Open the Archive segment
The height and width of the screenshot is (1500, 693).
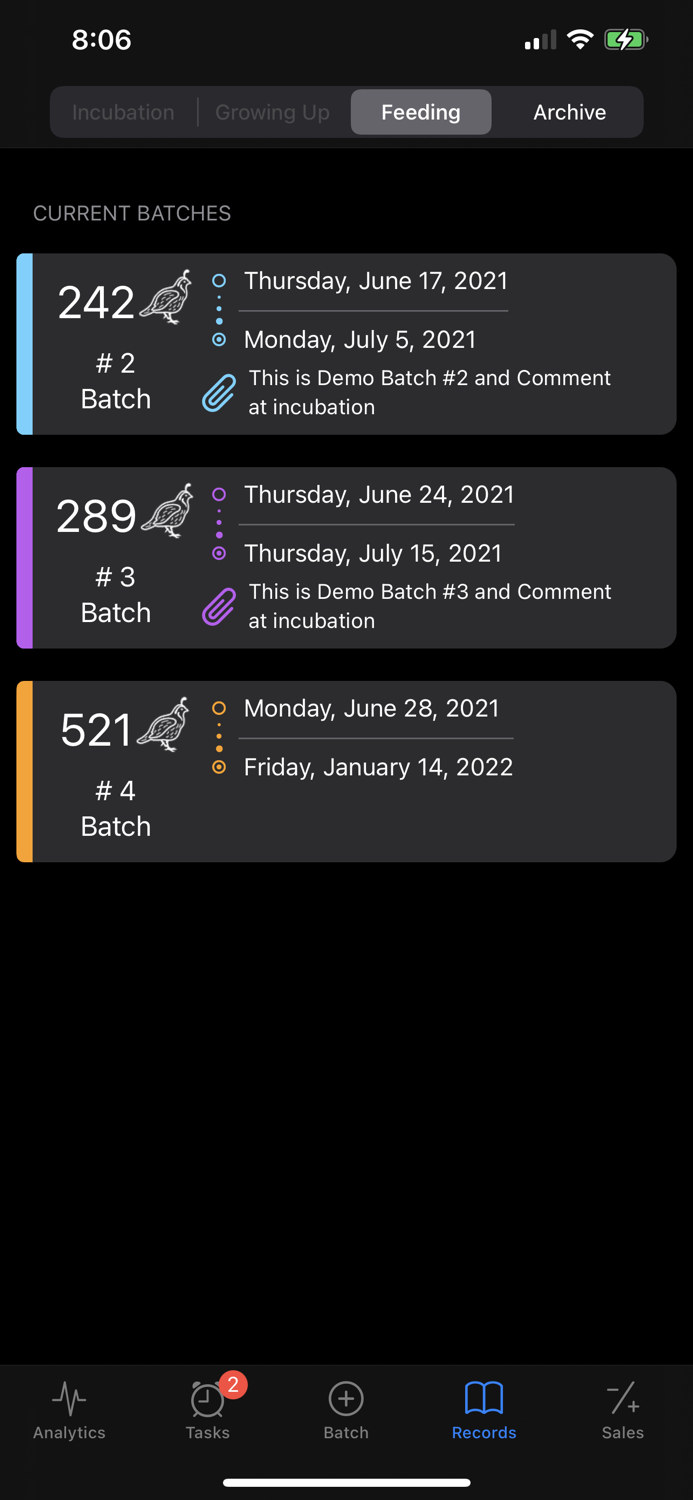click(569, 112)
